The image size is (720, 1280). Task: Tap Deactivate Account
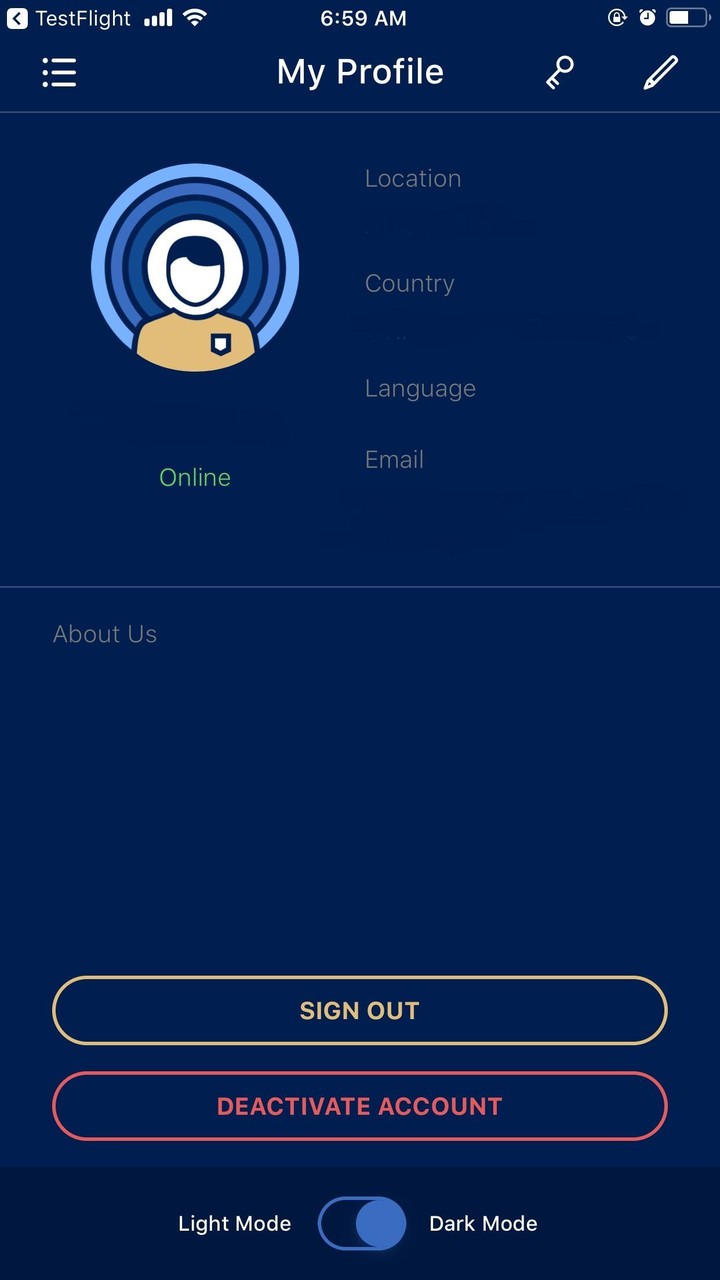click(360, 1106)
